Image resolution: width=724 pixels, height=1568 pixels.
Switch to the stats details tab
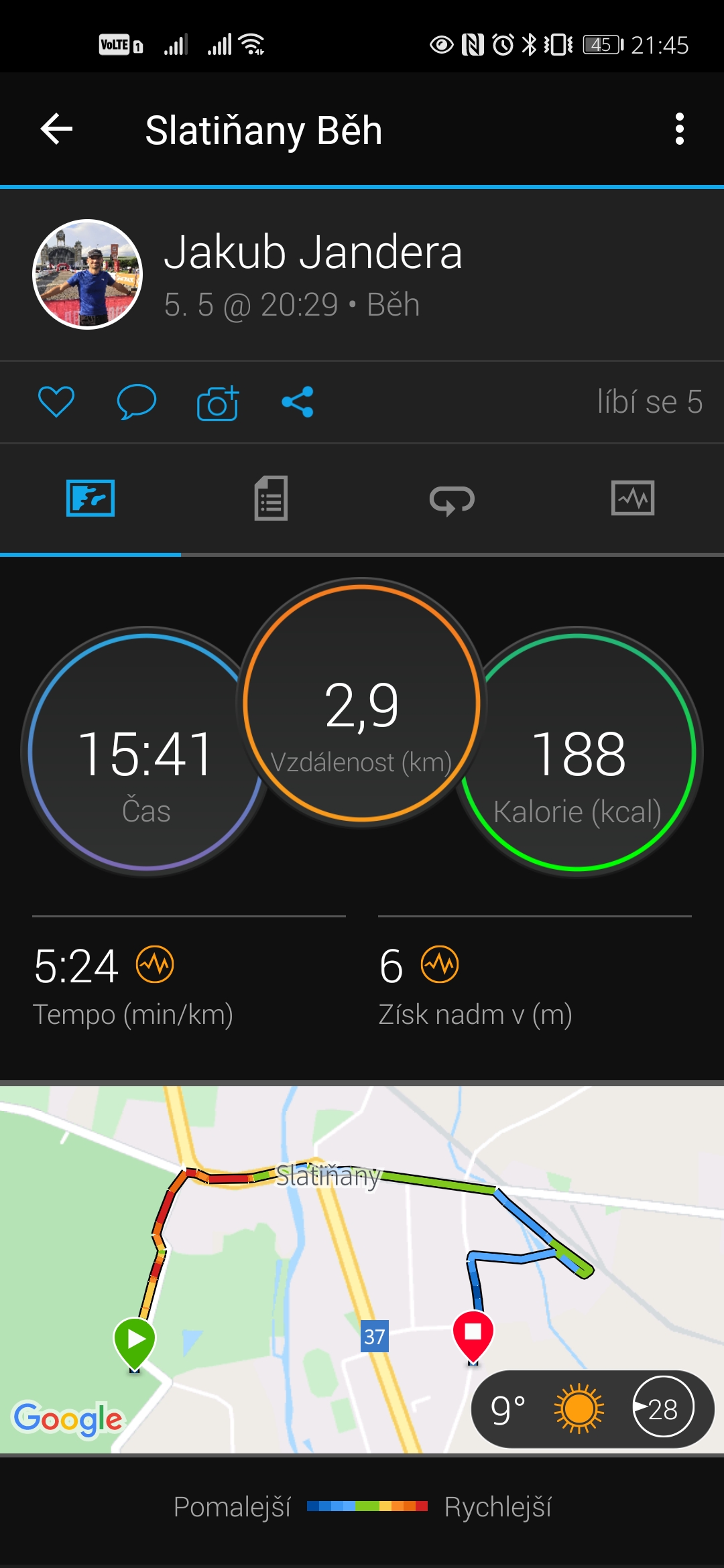click(x=271, y=498)
